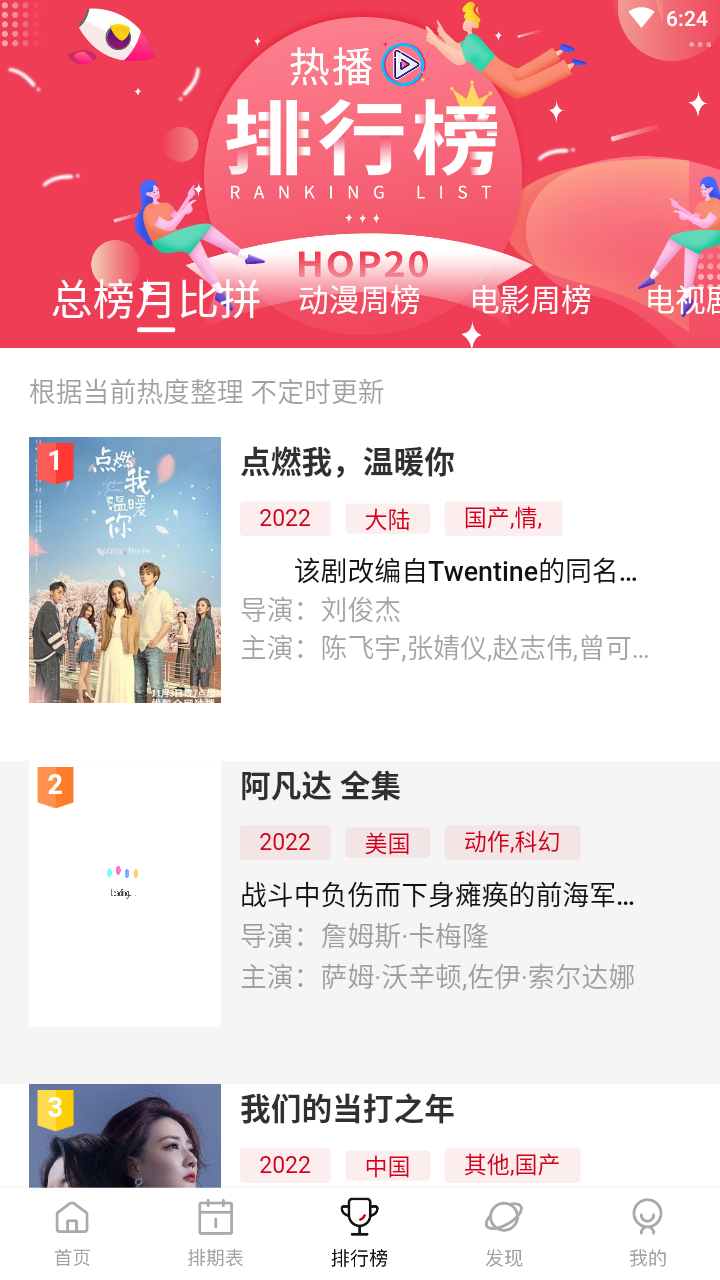The height and width of the screenshot is (1280, 720).
Task: Open the 我们的当打之年 entry
Action: click(x=360, y=1136)
